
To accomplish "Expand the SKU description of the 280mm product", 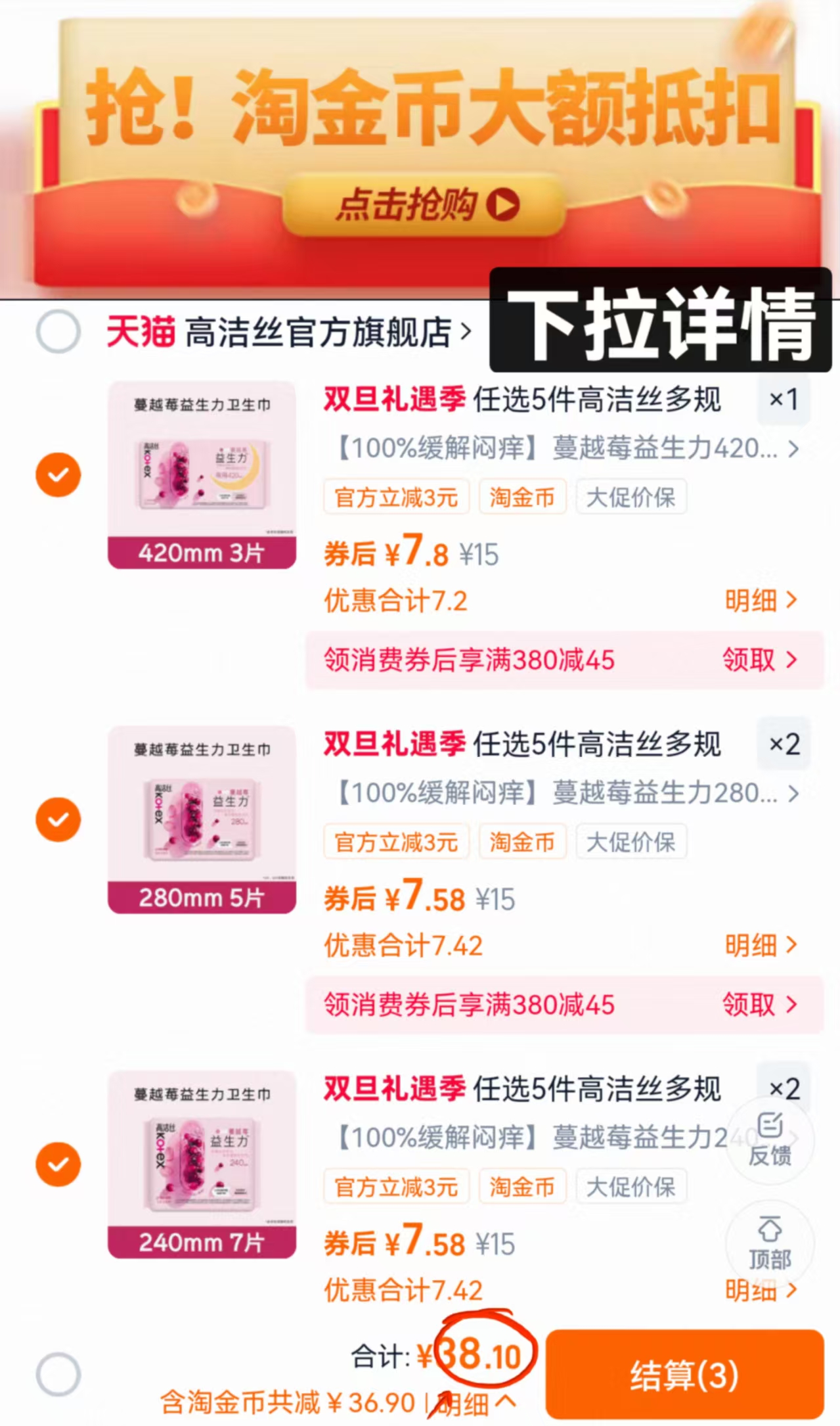I will tap(558, 793).
